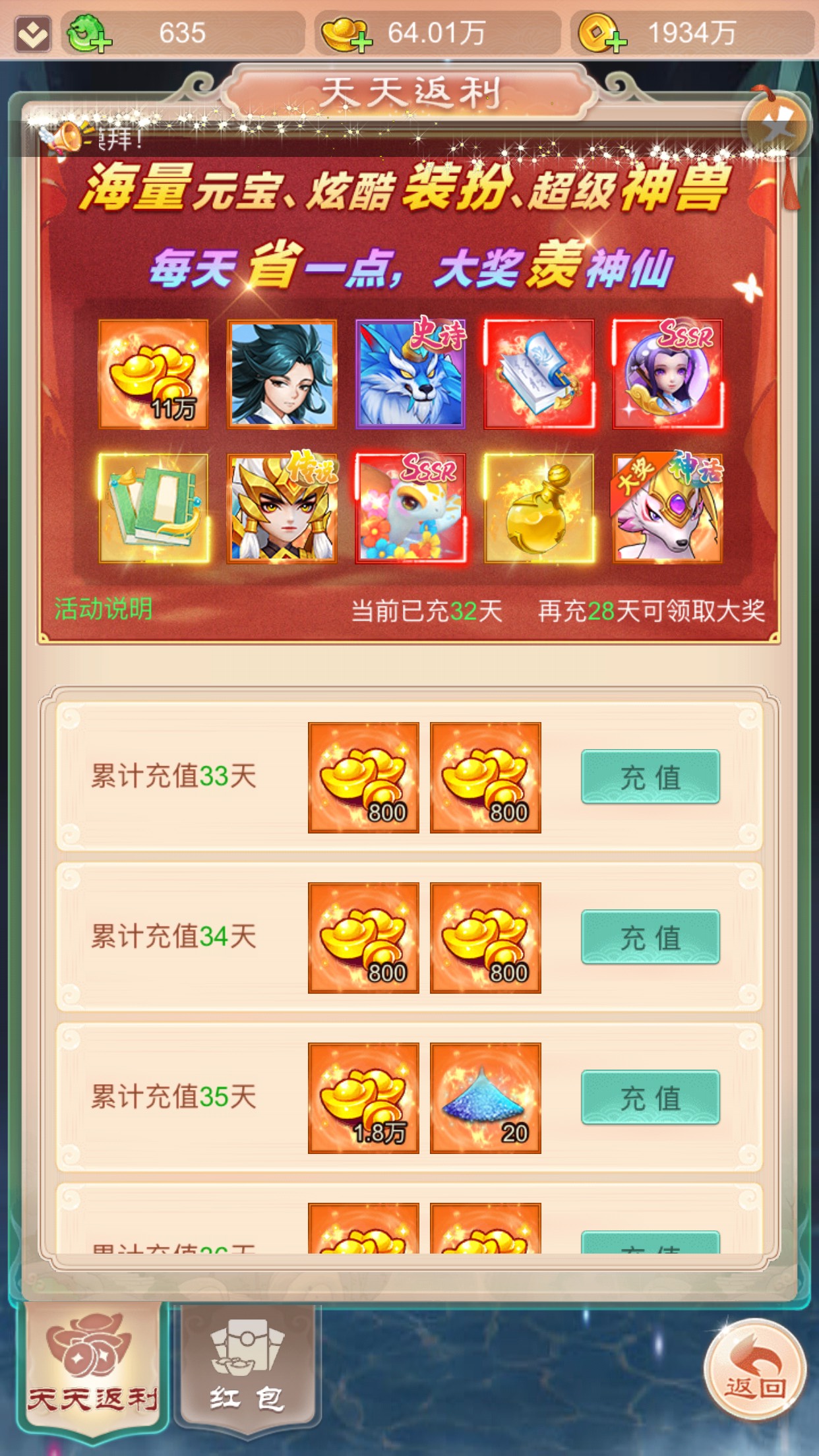Tap 充值 for 累计充值35天 reward
Viewport: 819px width, 1456px height.
[650, 1097]
